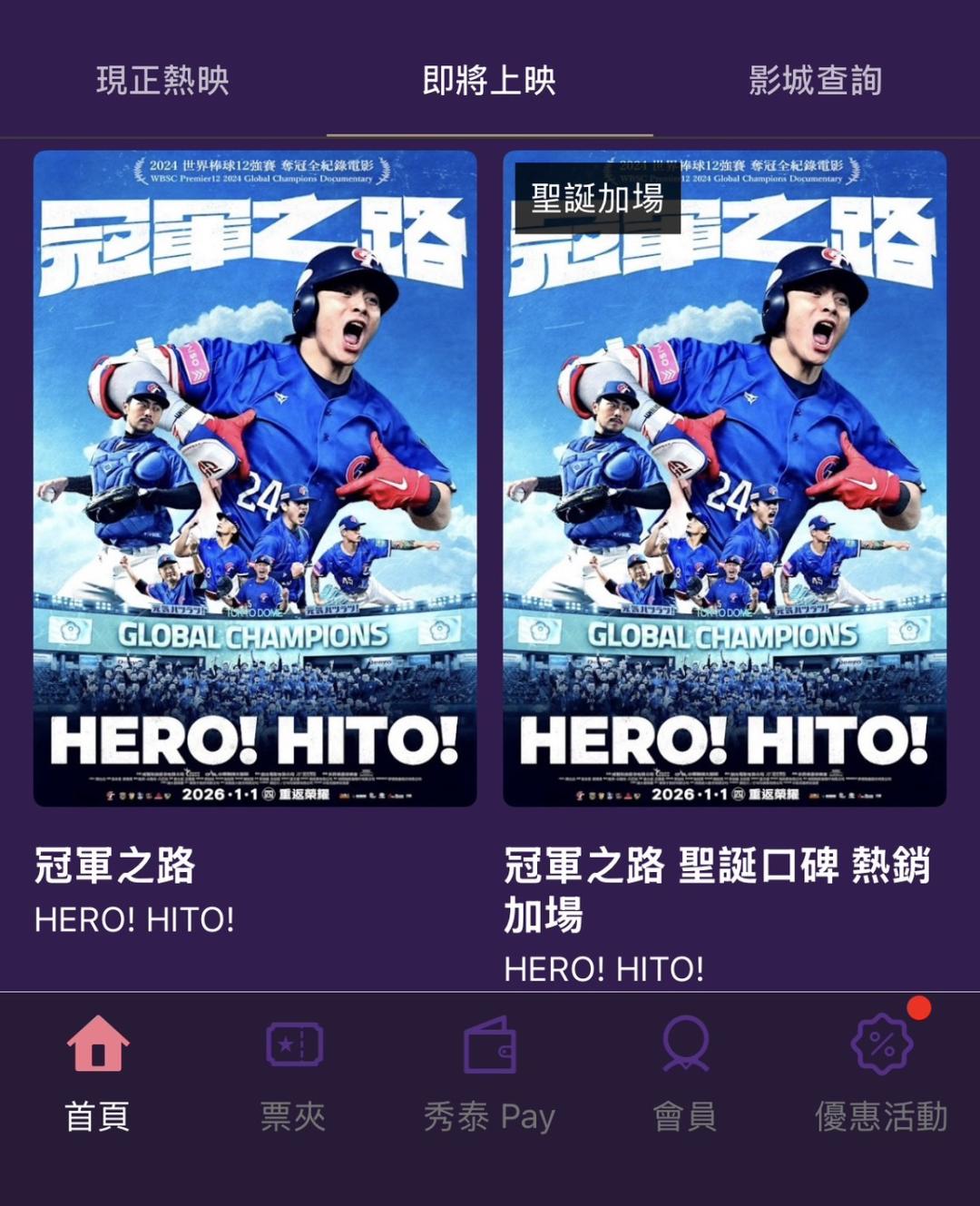Select the 即將上映 tab
The height and width of the screenshot is (1206, 980).
489,81
